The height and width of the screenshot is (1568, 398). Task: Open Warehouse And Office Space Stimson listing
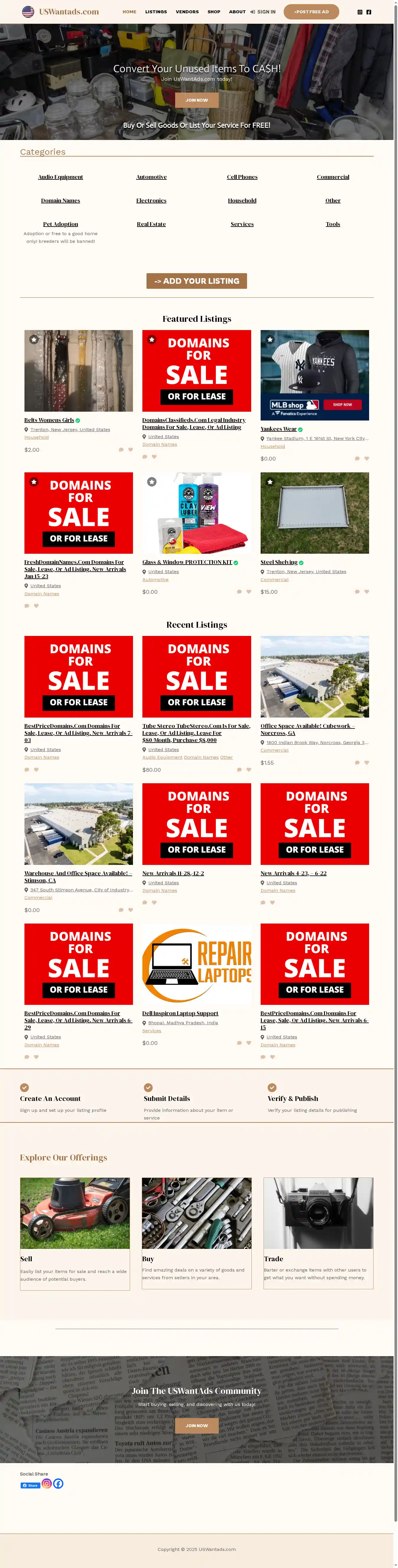78,876
